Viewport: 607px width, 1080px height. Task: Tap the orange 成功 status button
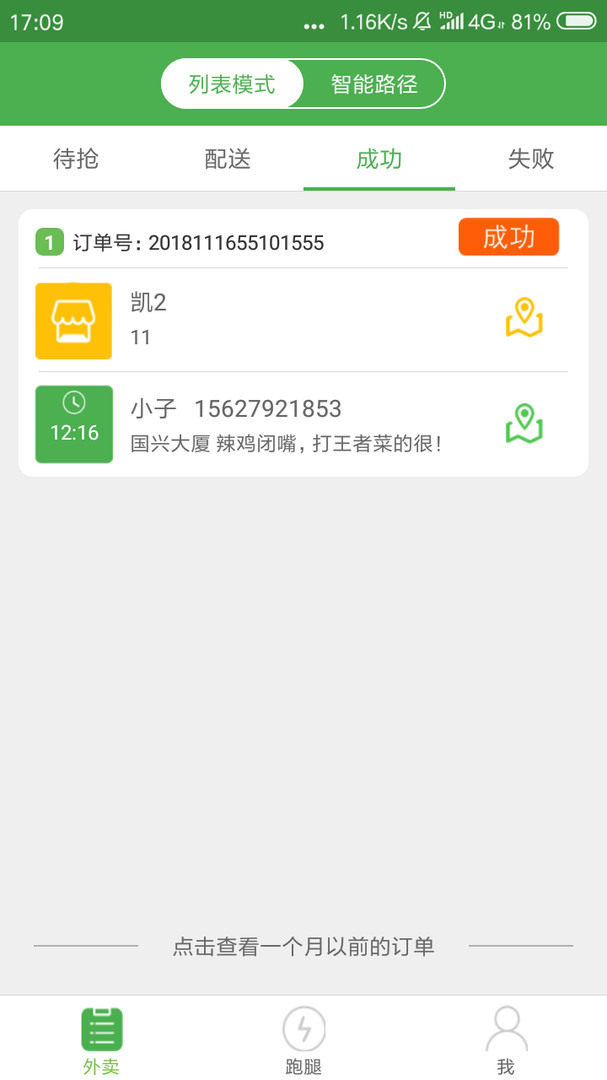[508, 237]
